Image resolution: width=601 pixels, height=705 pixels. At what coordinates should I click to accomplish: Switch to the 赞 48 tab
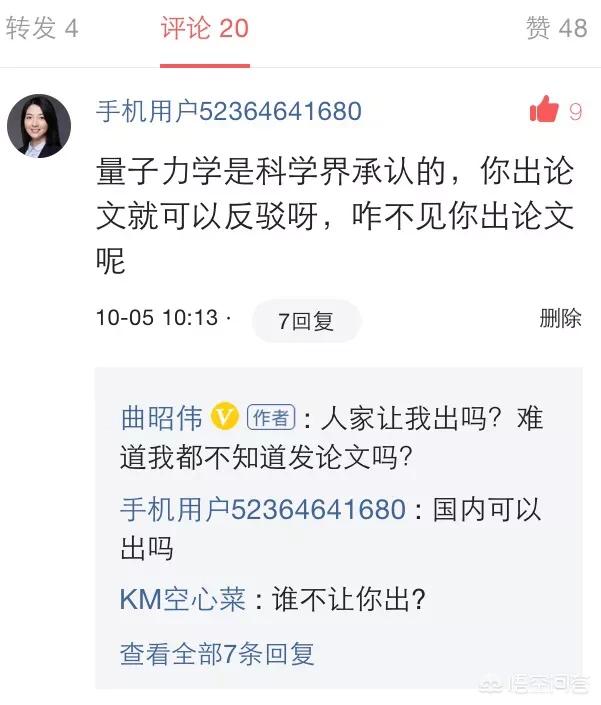[556, 27]
